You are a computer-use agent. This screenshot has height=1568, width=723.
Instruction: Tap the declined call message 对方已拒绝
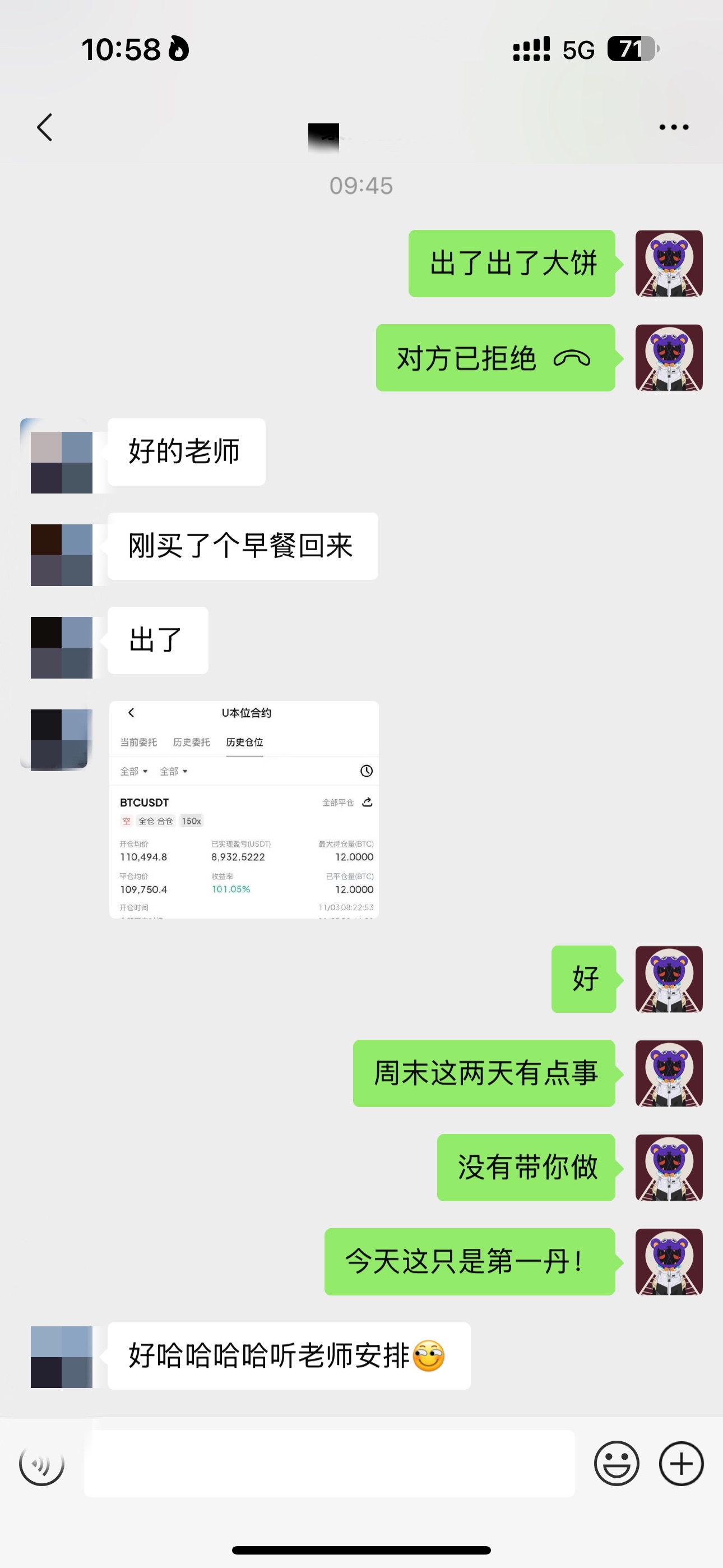[495, 358]
